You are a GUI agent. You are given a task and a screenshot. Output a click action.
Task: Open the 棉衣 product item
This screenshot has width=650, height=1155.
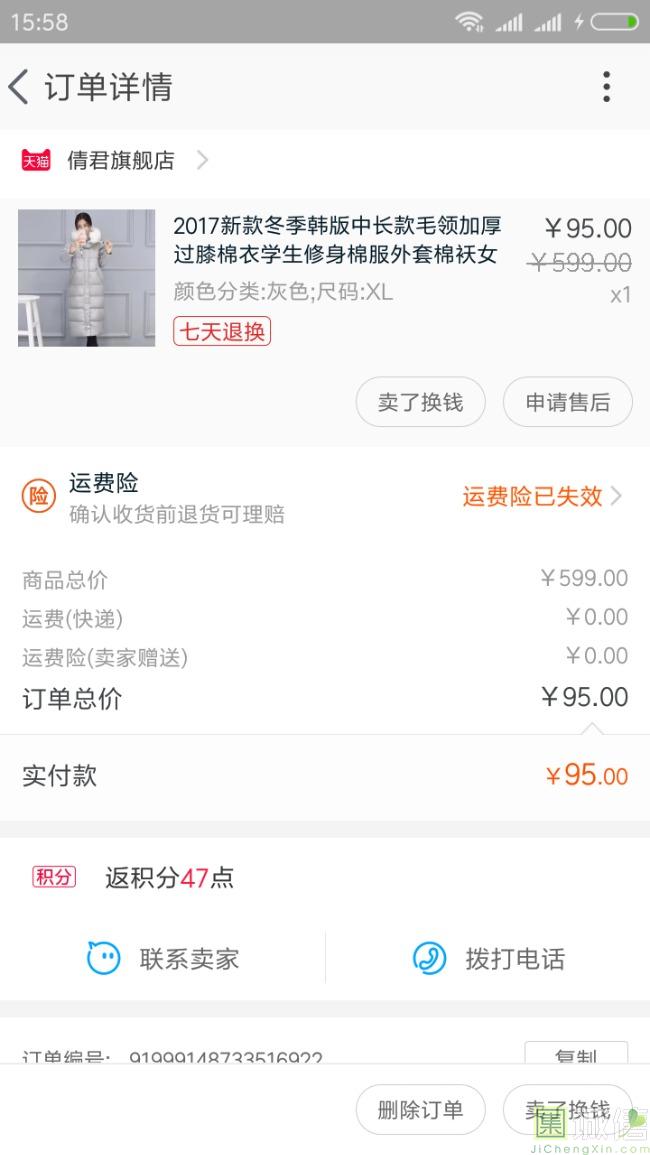[x=325, y=278]
